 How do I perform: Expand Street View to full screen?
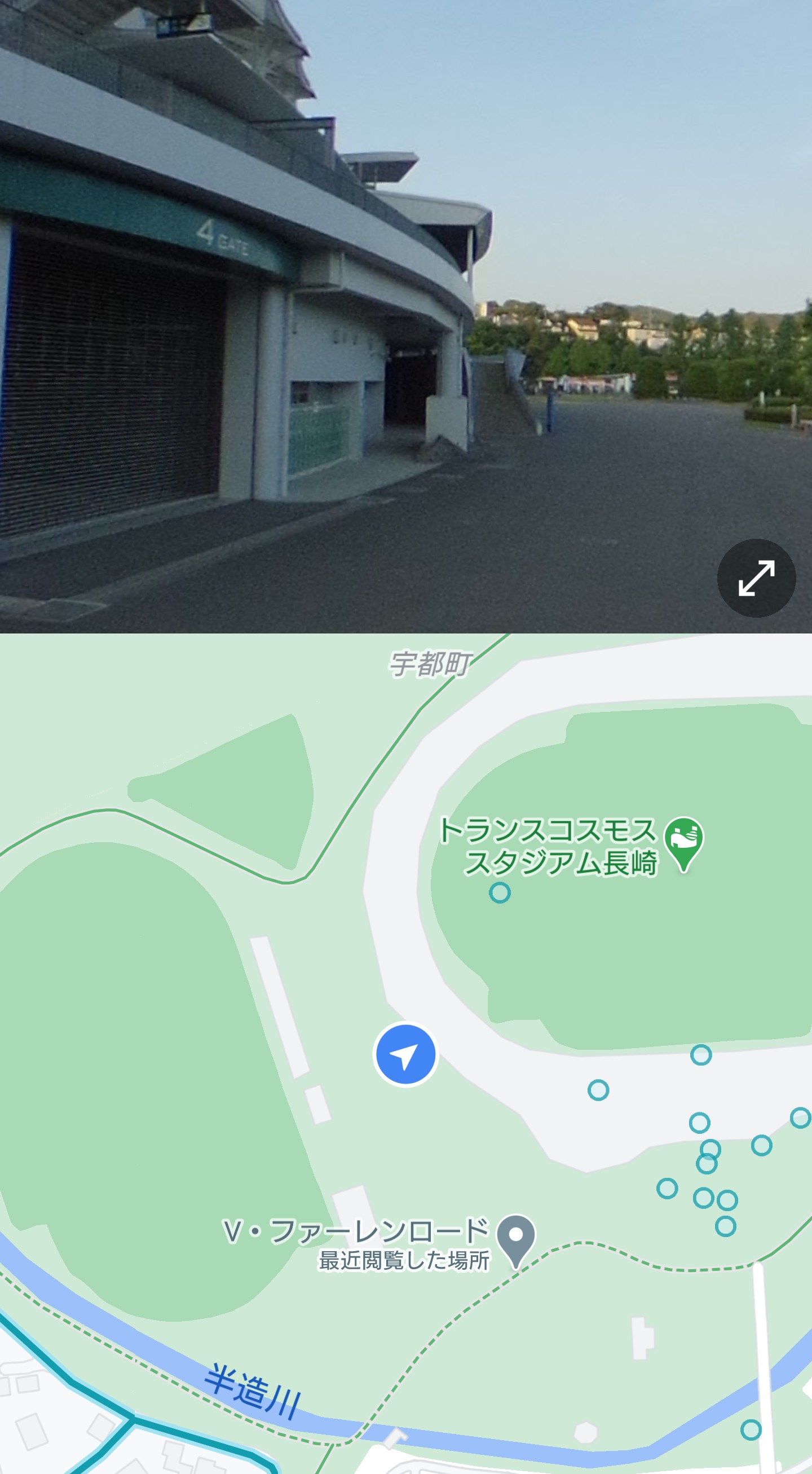tap(756, 578)
